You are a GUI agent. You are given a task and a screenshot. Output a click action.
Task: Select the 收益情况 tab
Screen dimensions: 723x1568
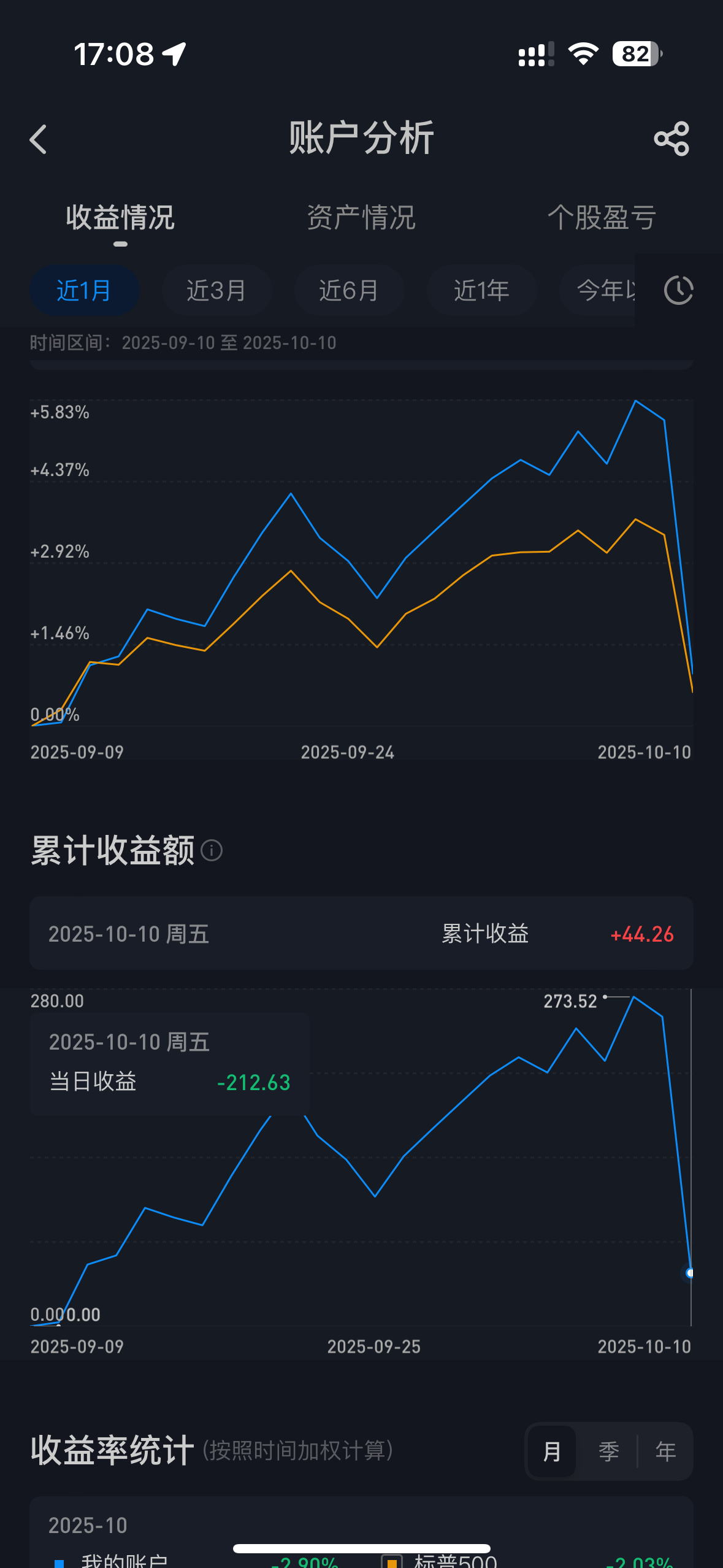point(120,218)
